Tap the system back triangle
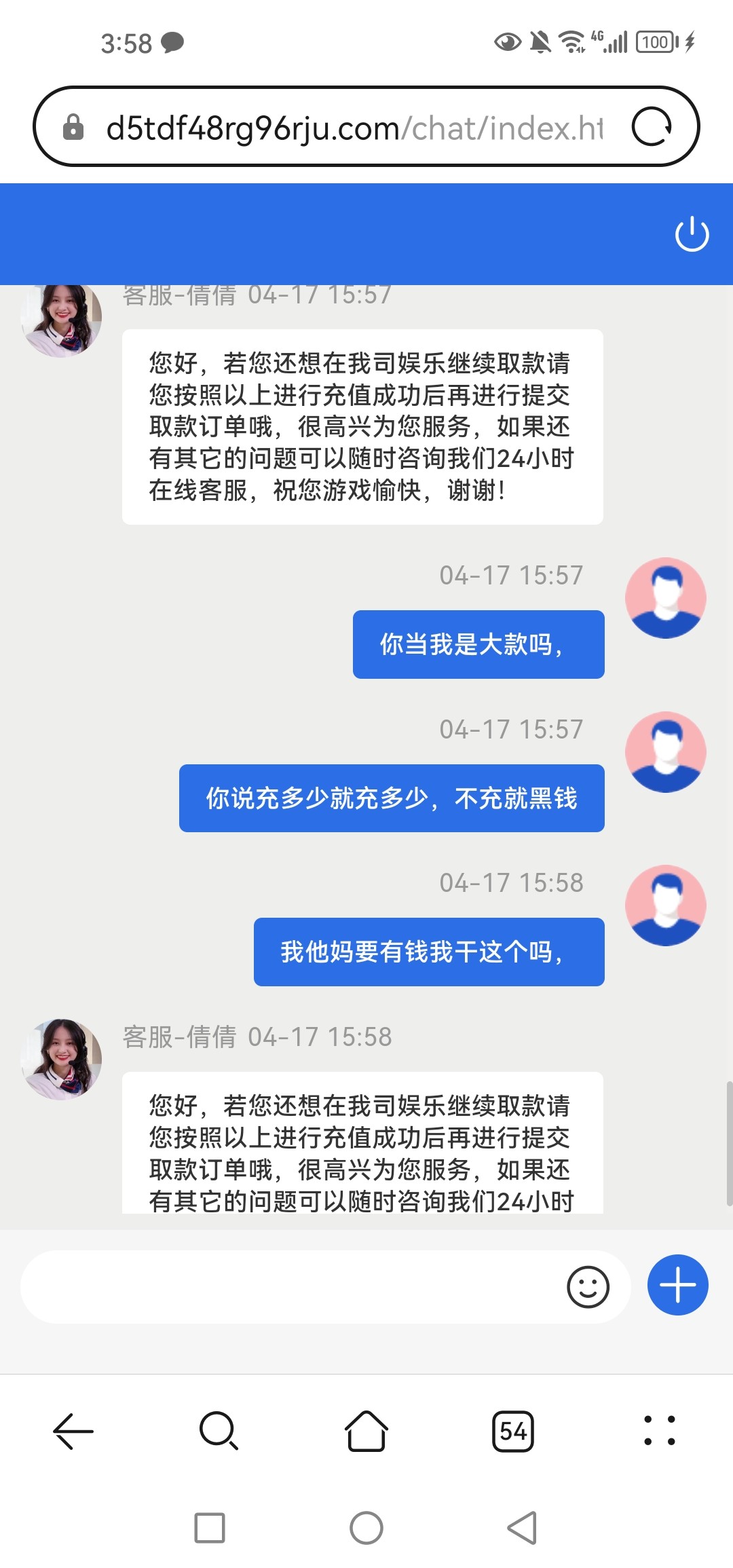The width and height of the screenshot is (733, 1568). 522,1528
